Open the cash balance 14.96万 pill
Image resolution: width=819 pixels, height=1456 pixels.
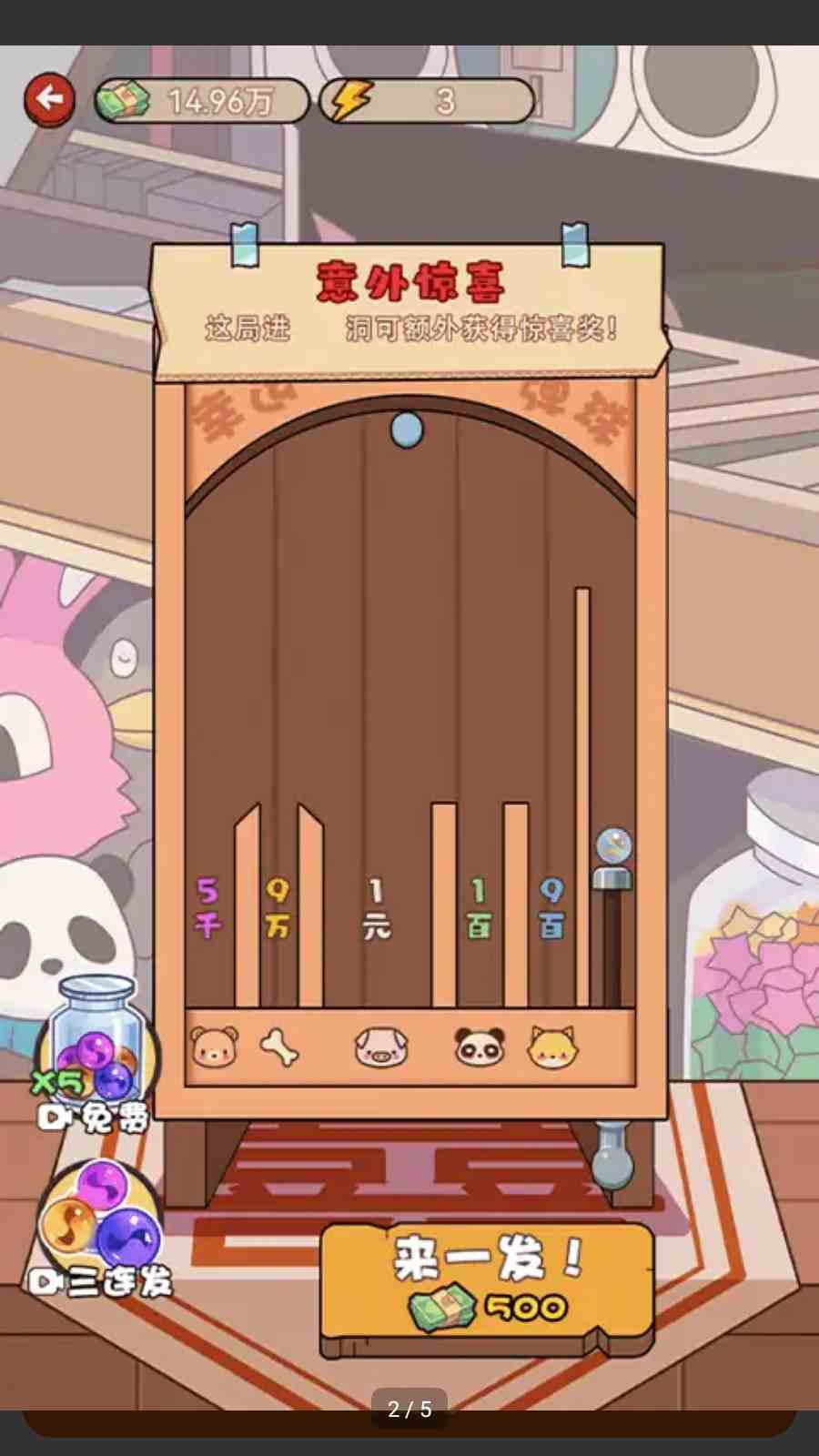(202, 100)
